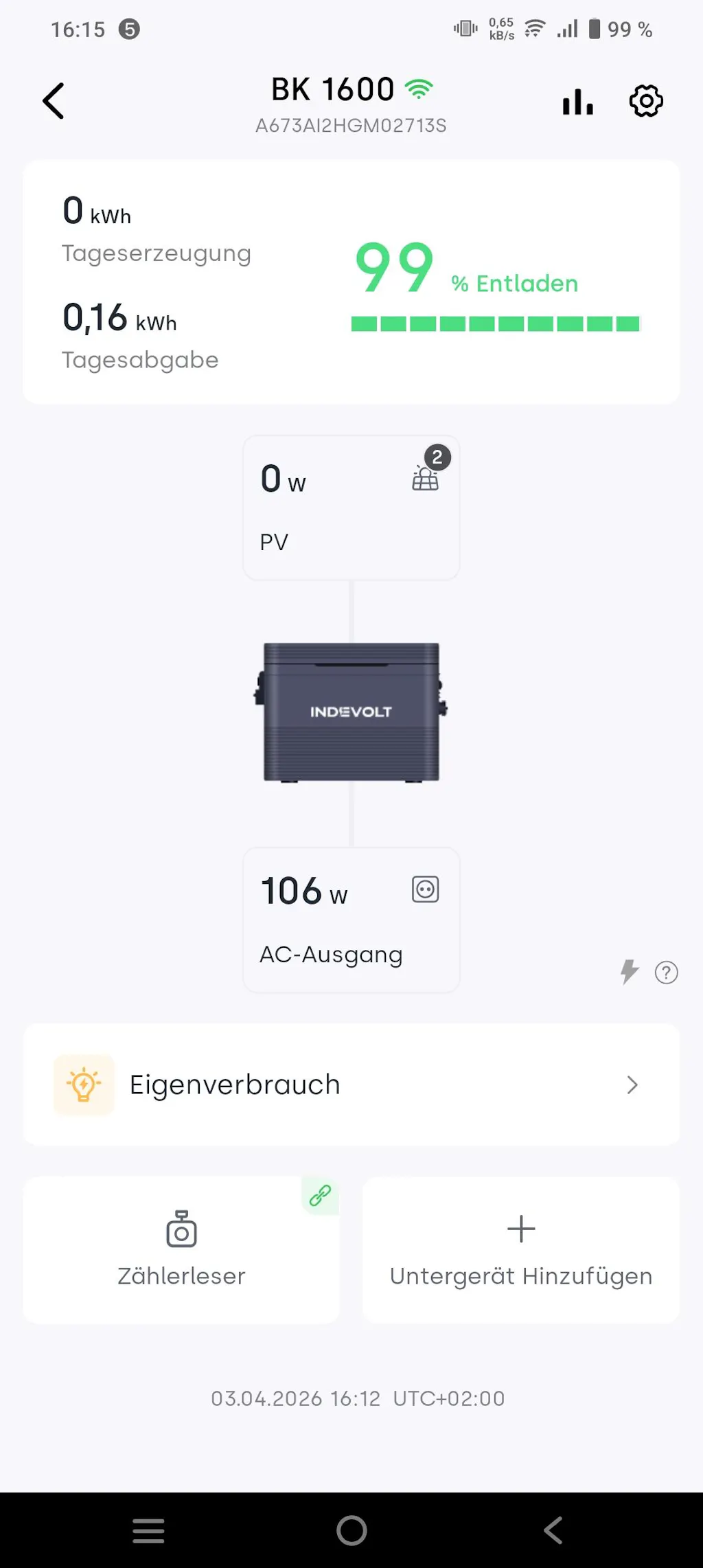Tap the lightning bolt icon
Image resolution: width=703 pixels, height=1568 pixels.
coord(629,972)
